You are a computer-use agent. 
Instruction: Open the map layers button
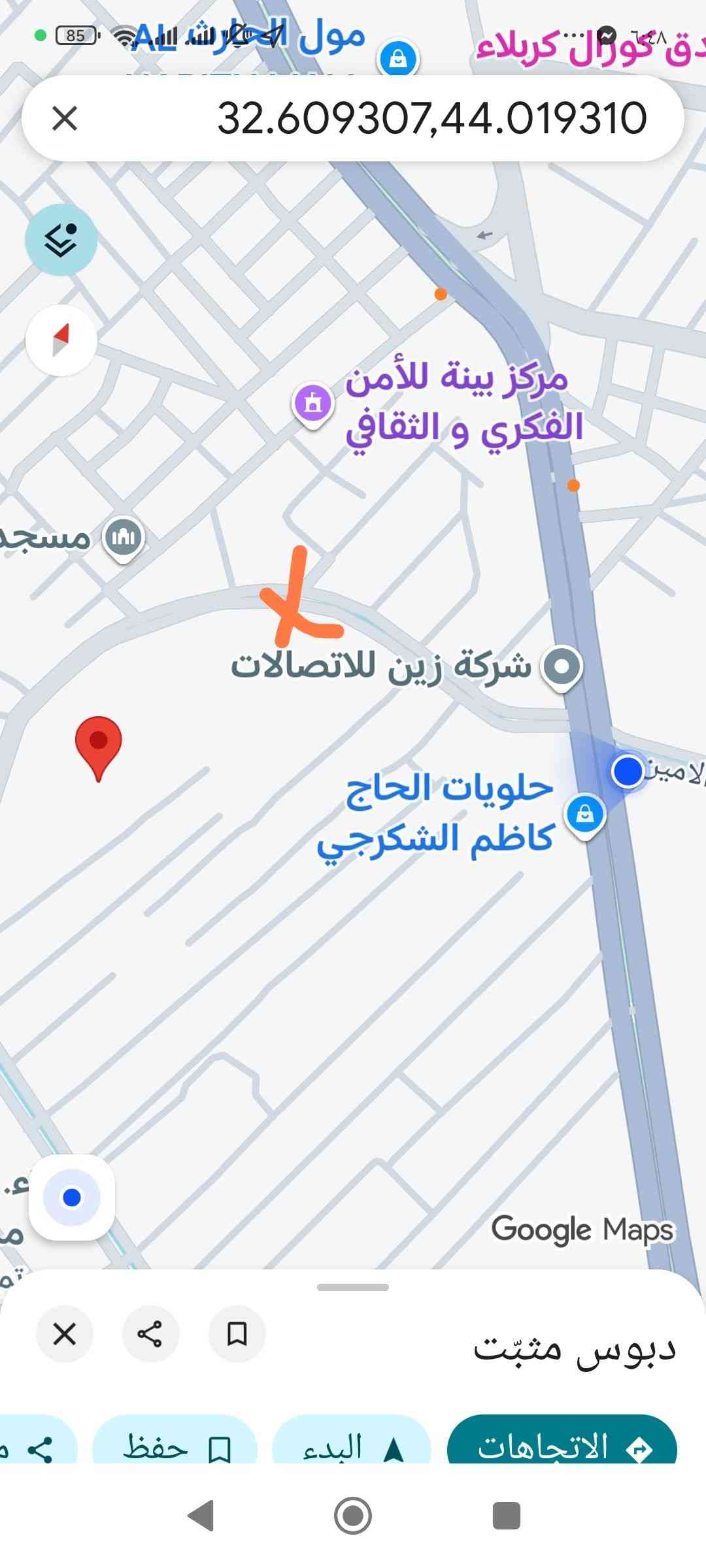click(x=61, y=240)
